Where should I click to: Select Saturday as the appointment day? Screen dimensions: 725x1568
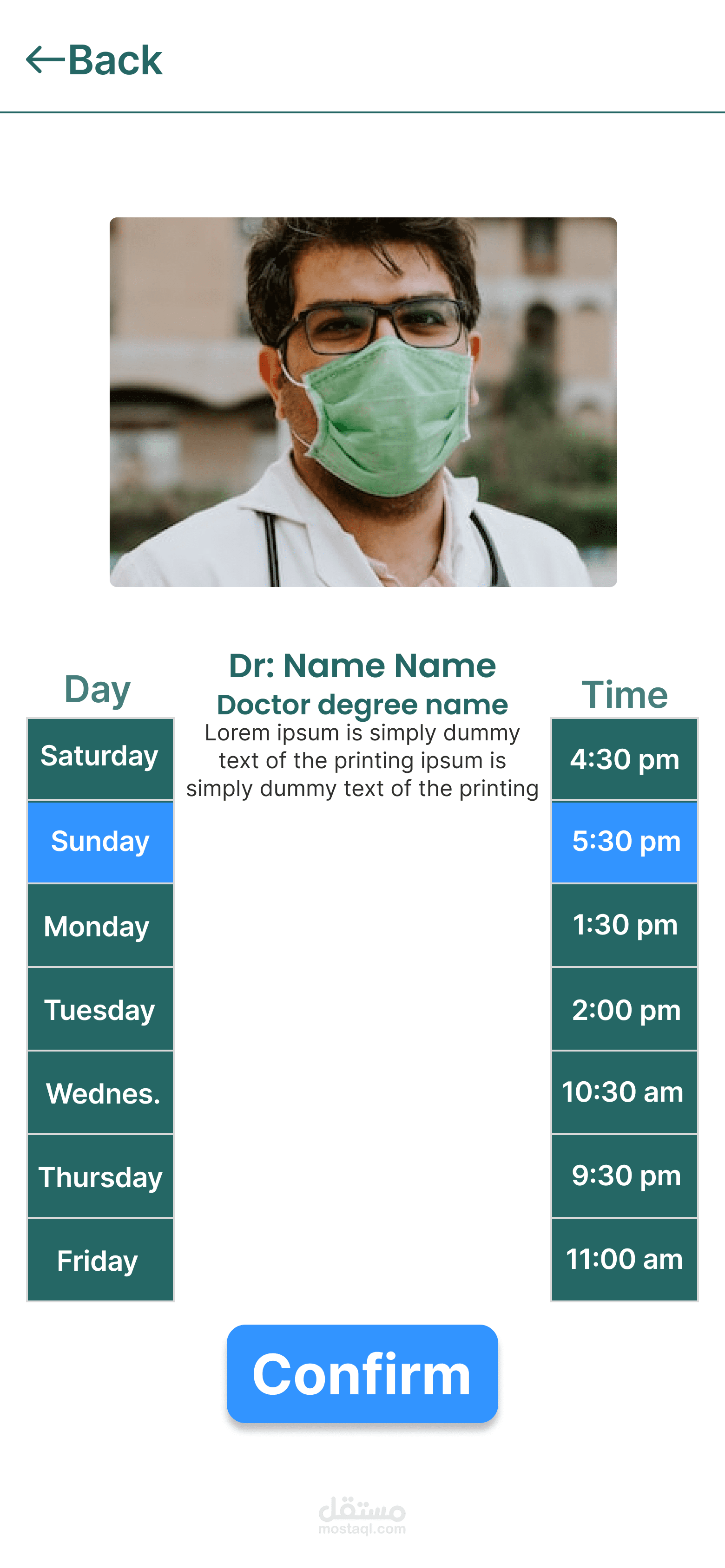(x=100, y=758)
